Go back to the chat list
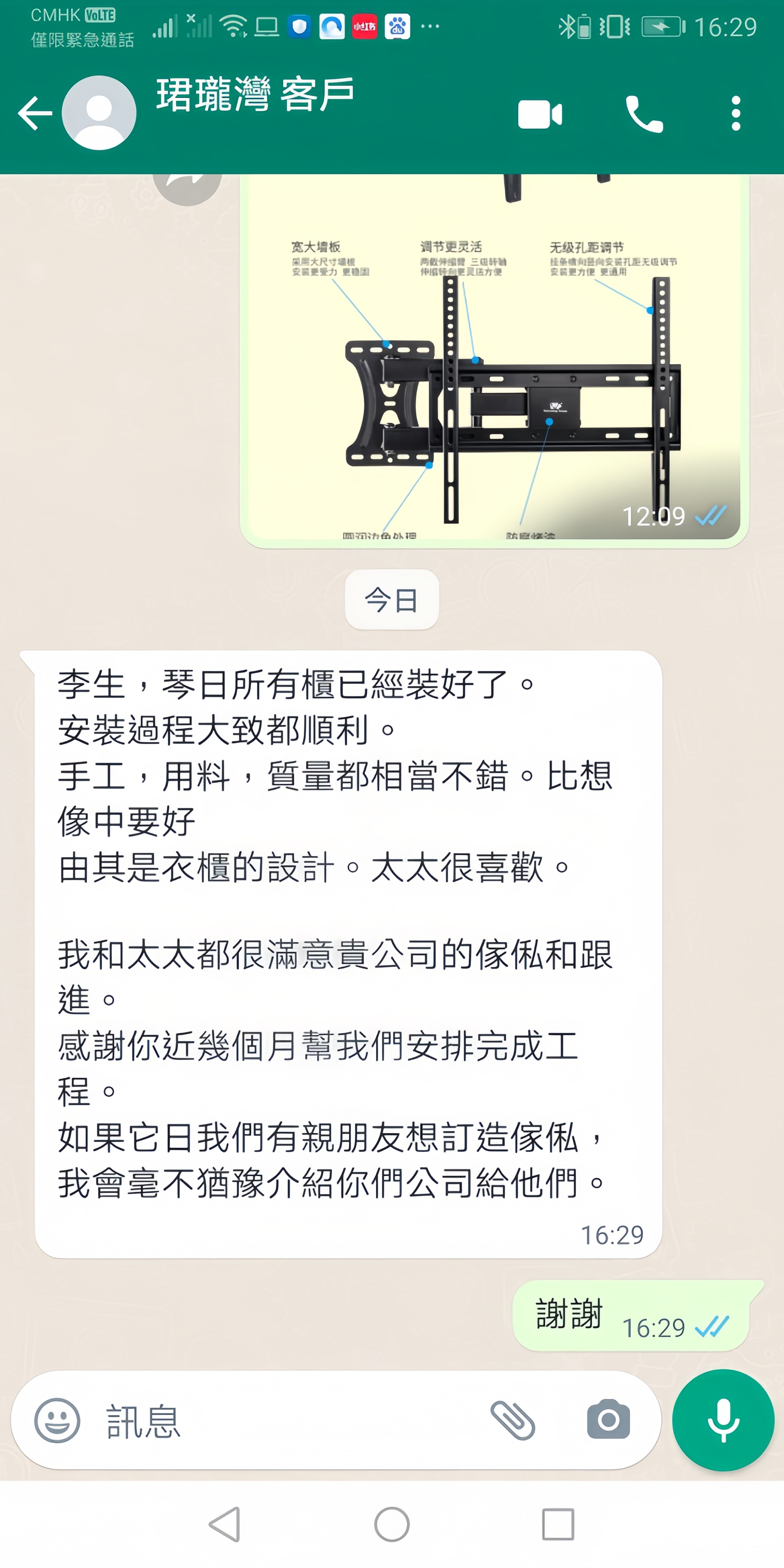This screenshot has height=1568, width=784. (35, 113)
